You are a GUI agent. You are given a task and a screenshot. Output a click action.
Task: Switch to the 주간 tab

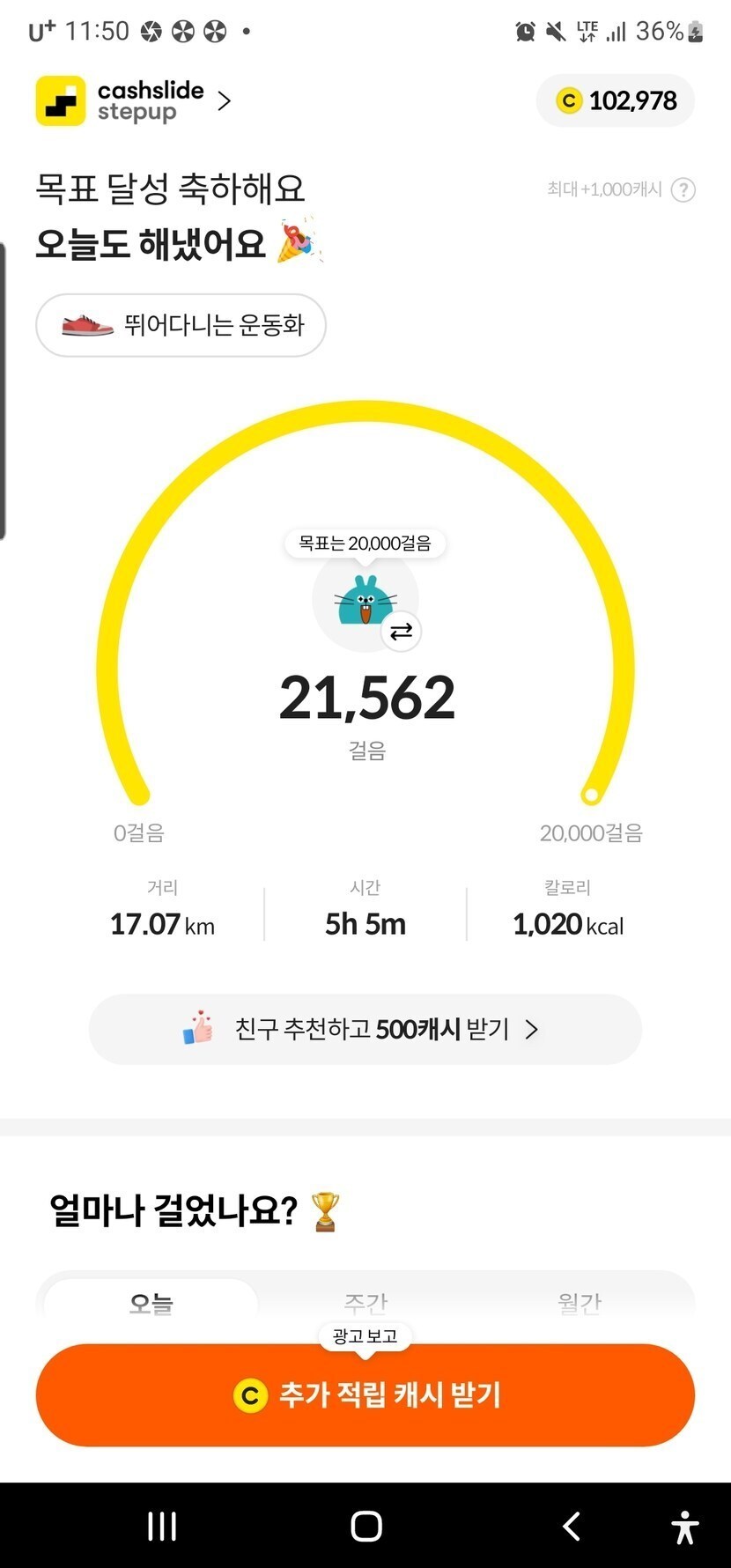[365, 1302]
